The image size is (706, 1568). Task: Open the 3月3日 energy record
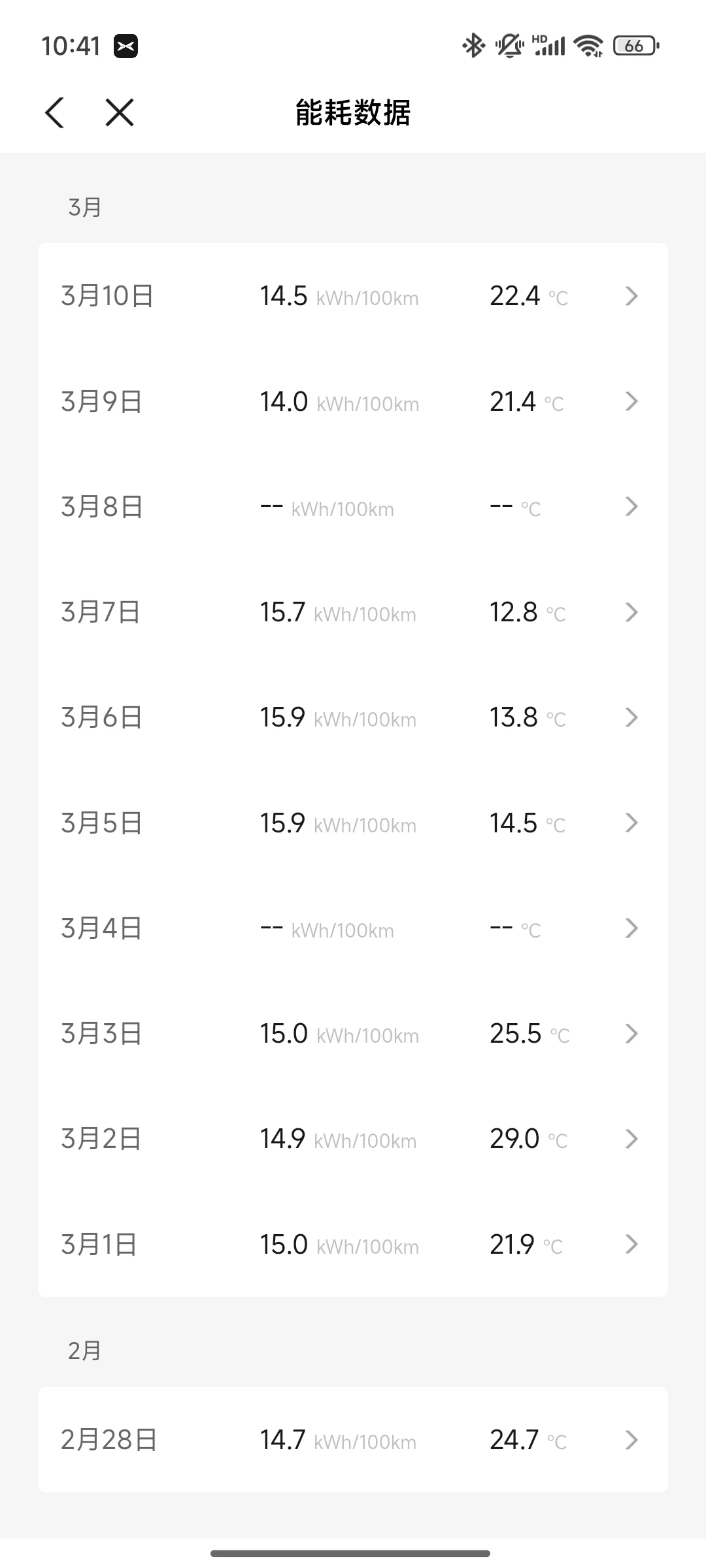point(353,1034)
